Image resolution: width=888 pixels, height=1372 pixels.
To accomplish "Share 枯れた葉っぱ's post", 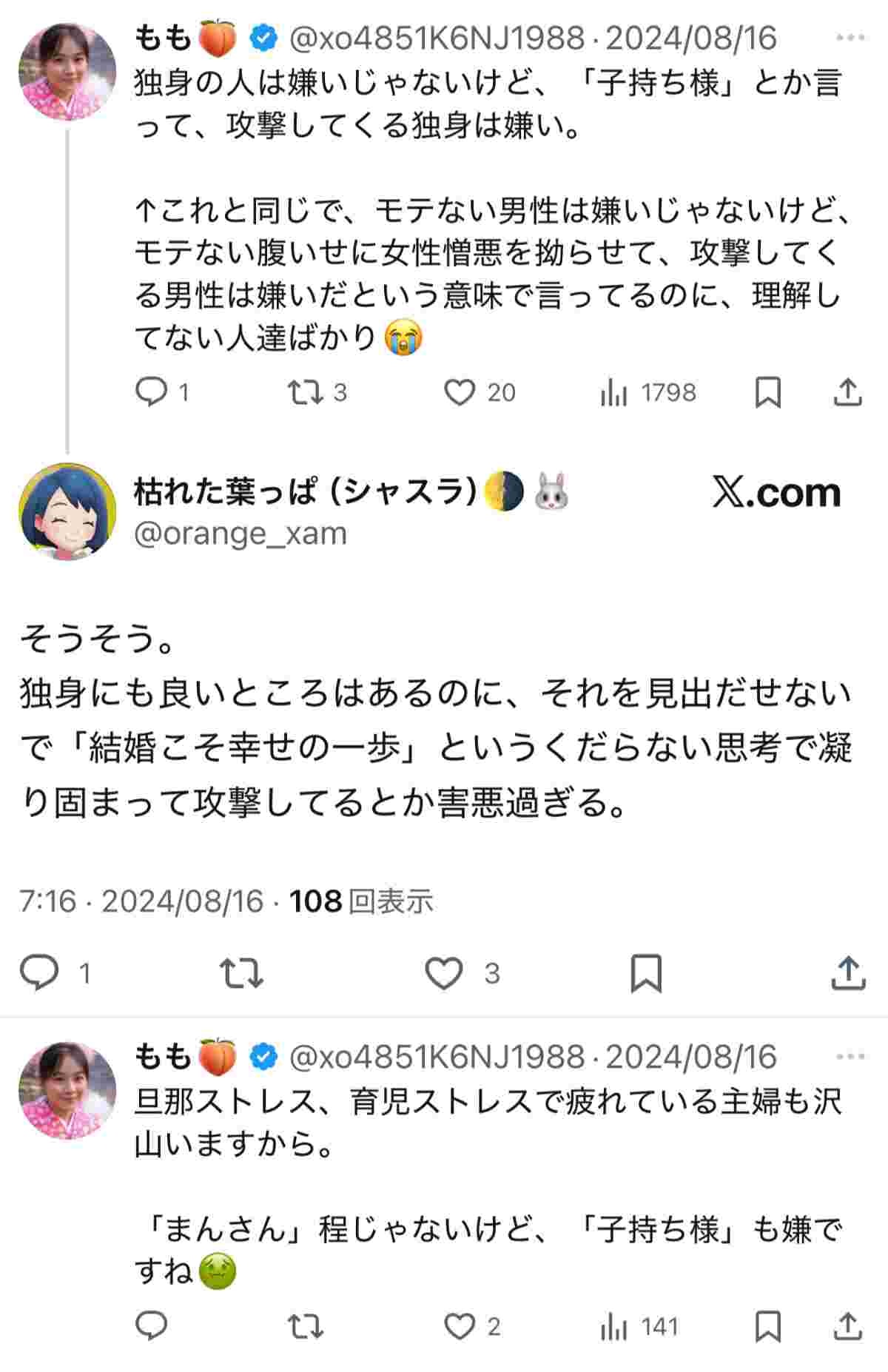I will point(847,972).
